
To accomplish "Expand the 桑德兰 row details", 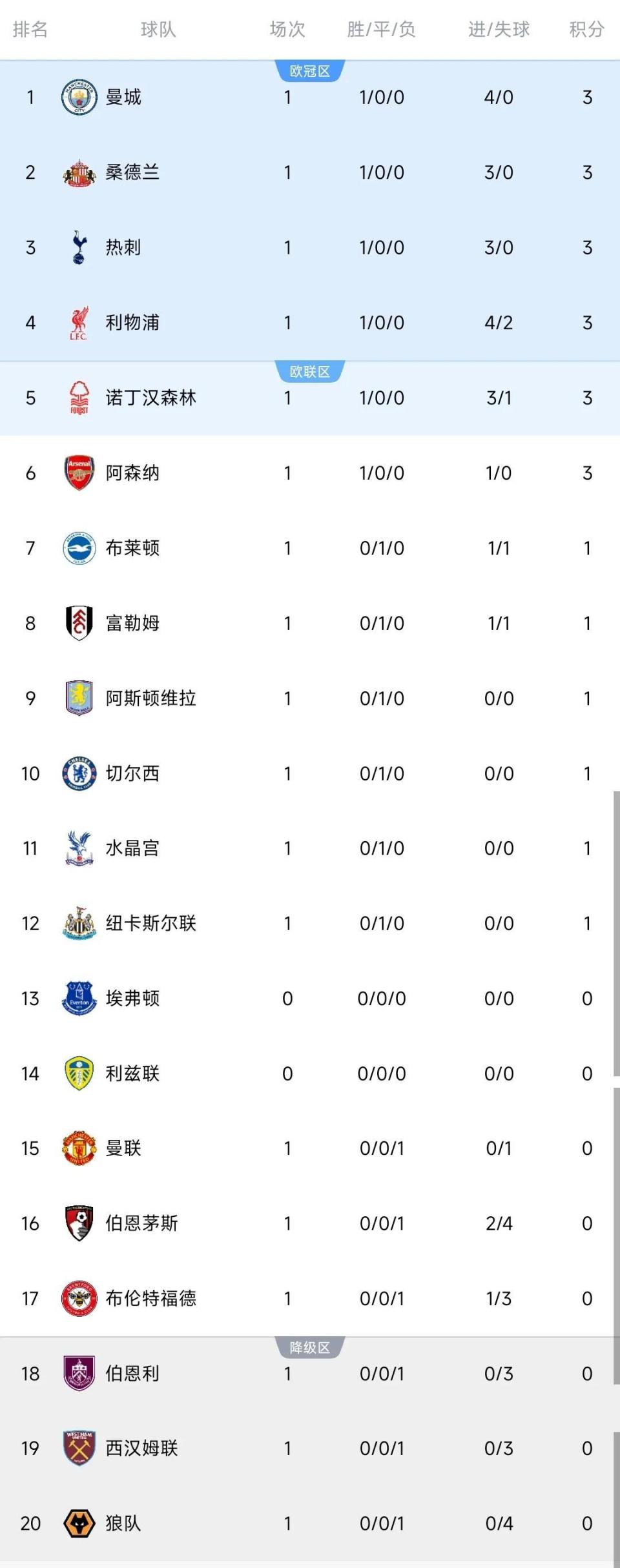I will click(x=310, y=172).
